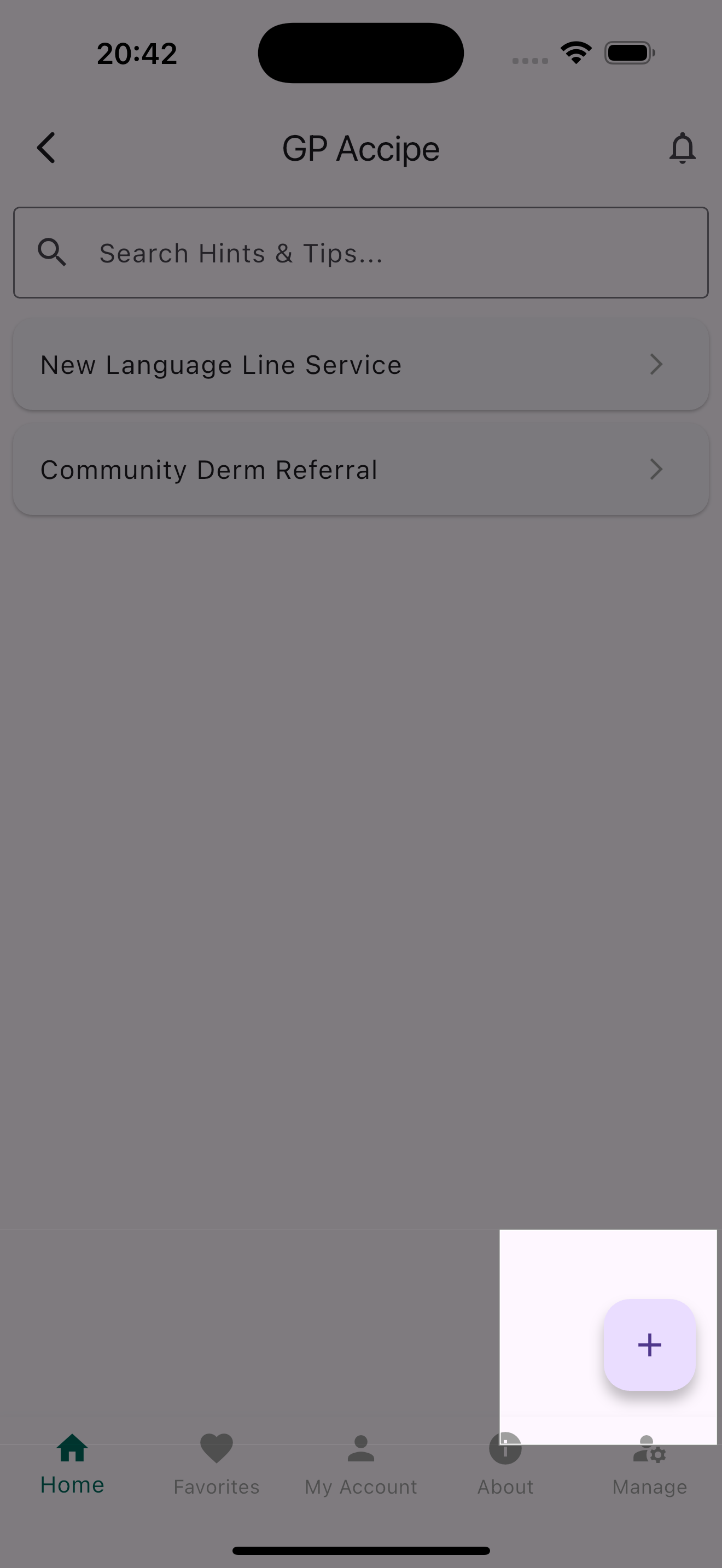Image resolution: width=722 pixels, height=1568 pixels.
Task: Tap the Manage settings icon
Action: point(649,1449)
